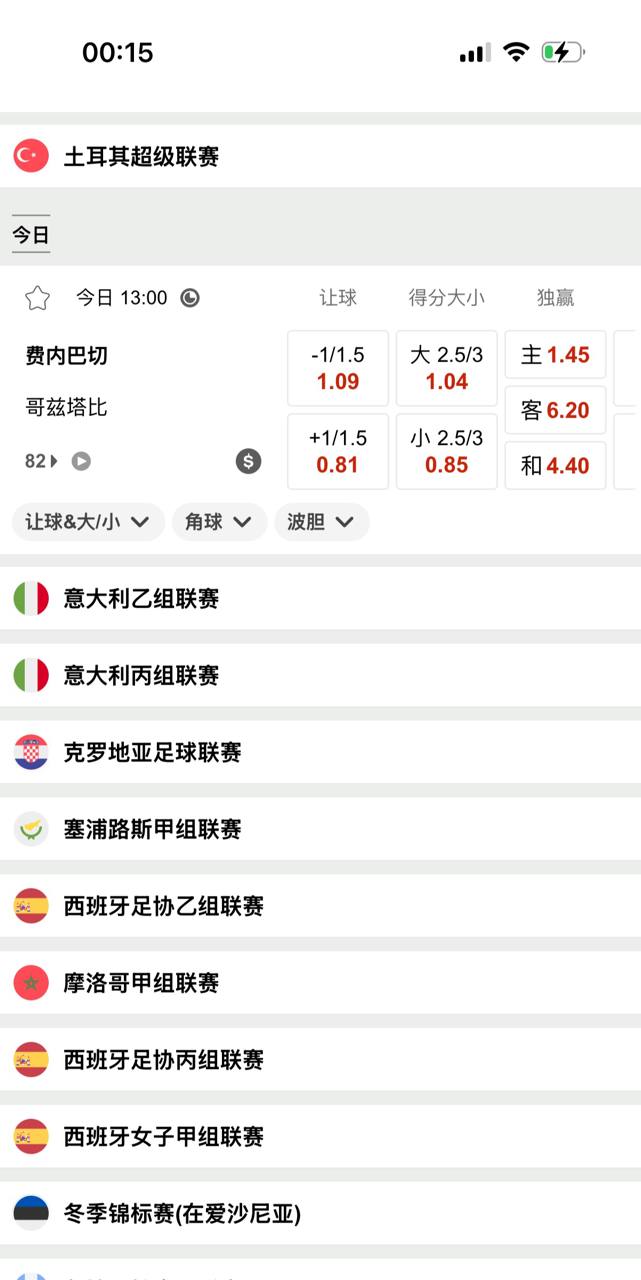Screen dimensions: 641x1280
Task: Expand the 让球&大/小 dropdown
Action: 88,521
